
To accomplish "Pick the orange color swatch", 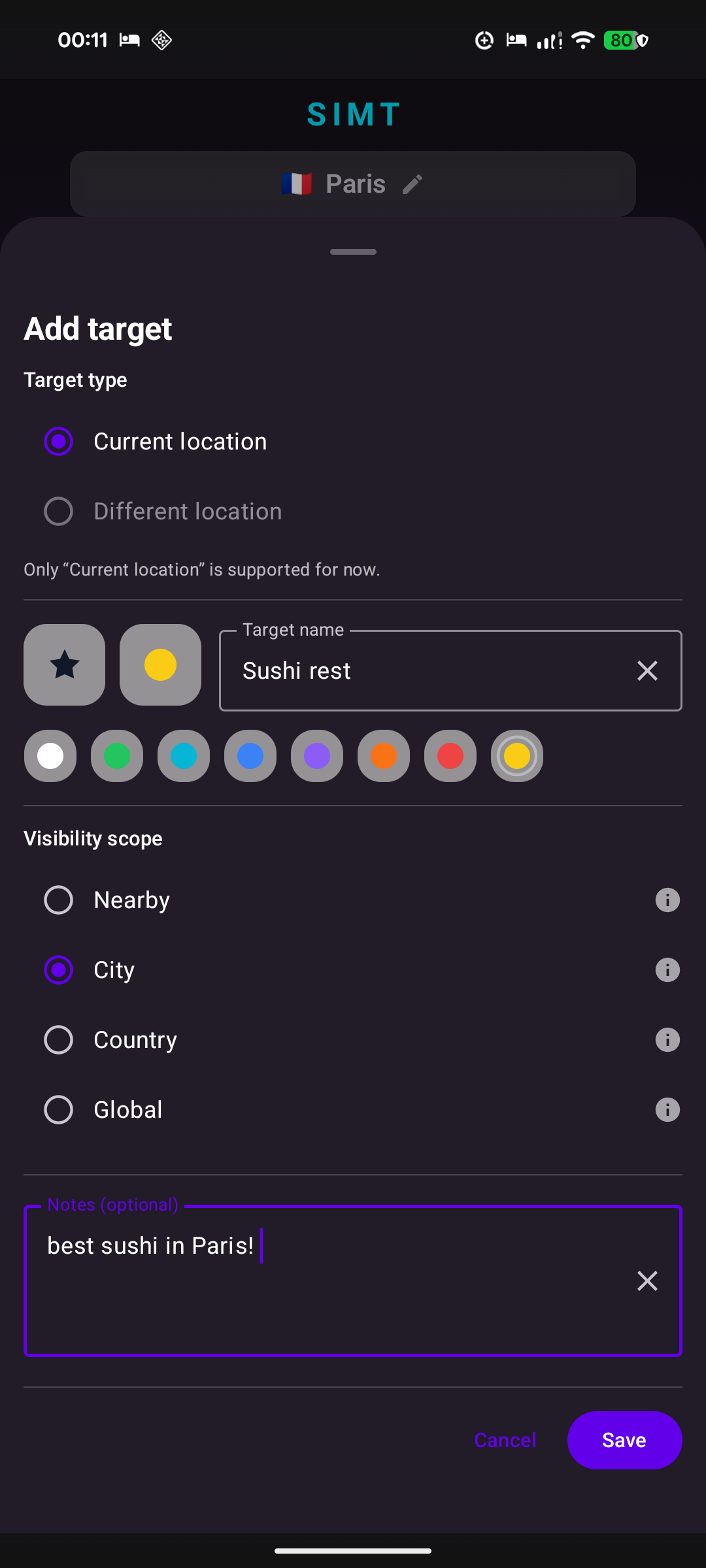I will (383, 756).
